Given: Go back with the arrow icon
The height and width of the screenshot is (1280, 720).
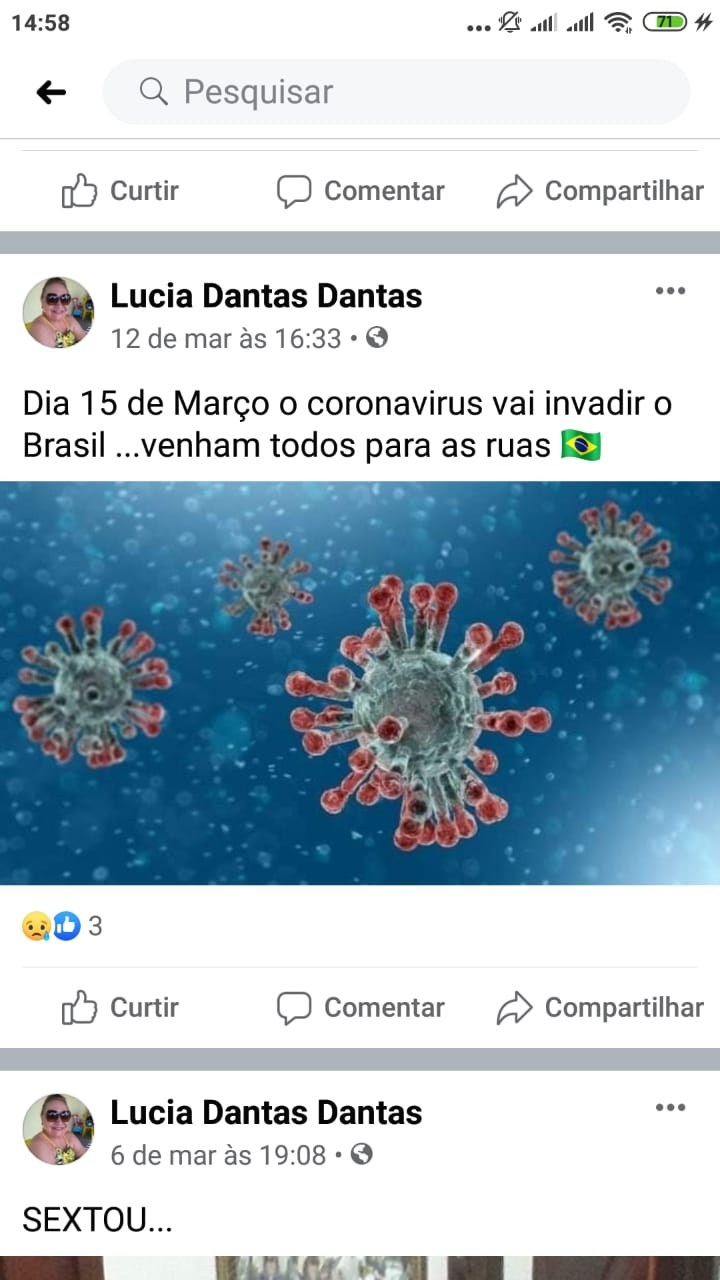Looking at the screenshot, I should click(51, 92).
